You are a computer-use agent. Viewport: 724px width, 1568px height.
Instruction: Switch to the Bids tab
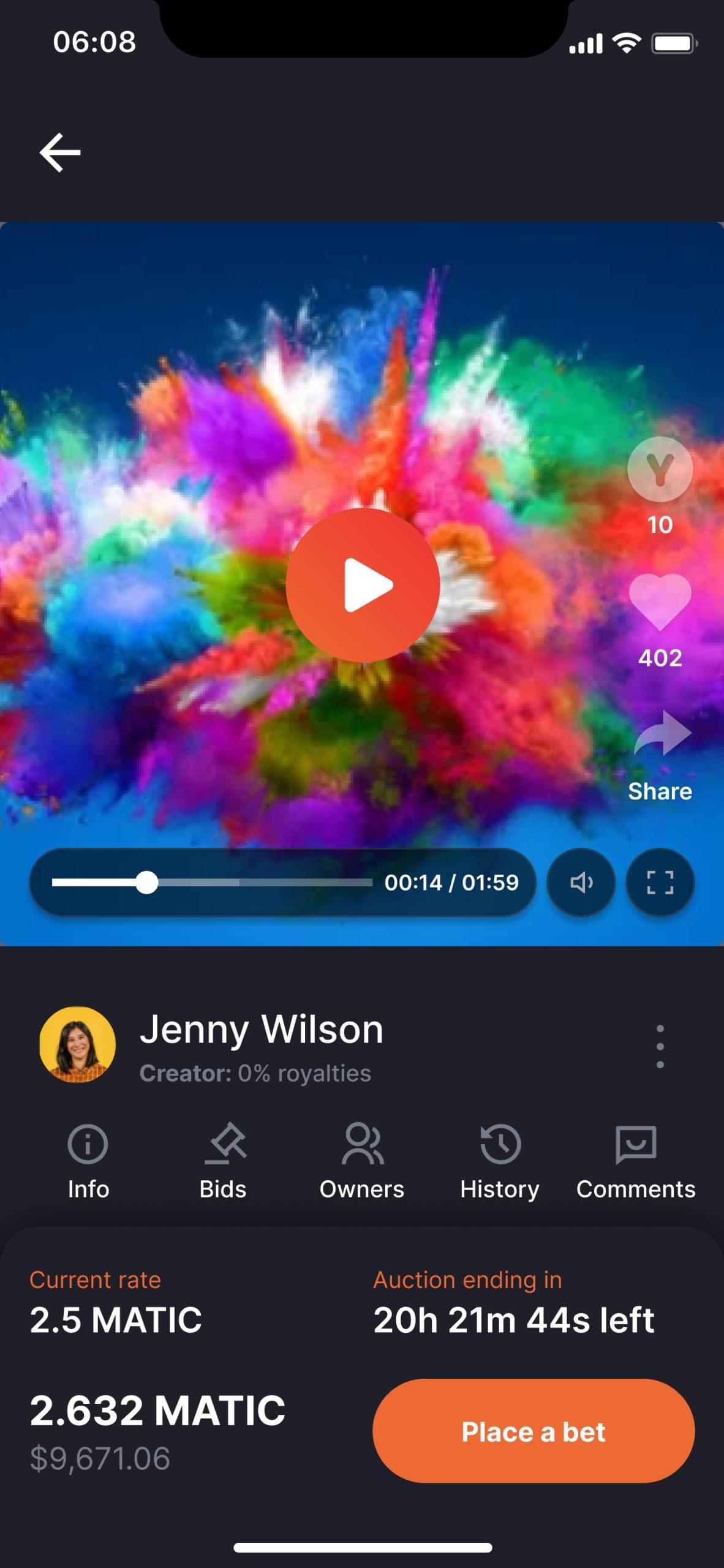coord(223,1161)
